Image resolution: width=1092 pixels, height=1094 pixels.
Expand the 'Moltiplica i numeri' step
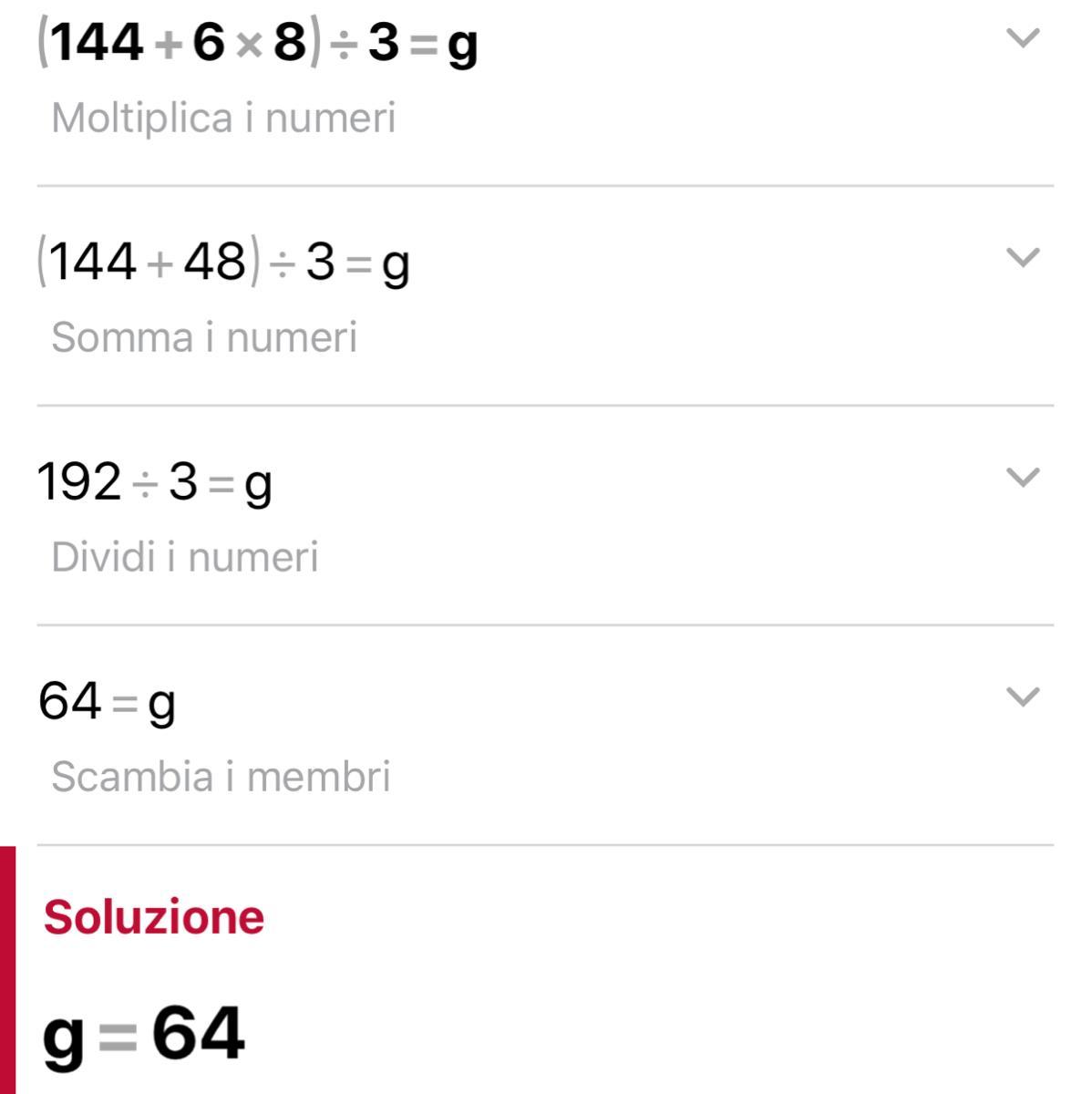tap(1022, 38)
